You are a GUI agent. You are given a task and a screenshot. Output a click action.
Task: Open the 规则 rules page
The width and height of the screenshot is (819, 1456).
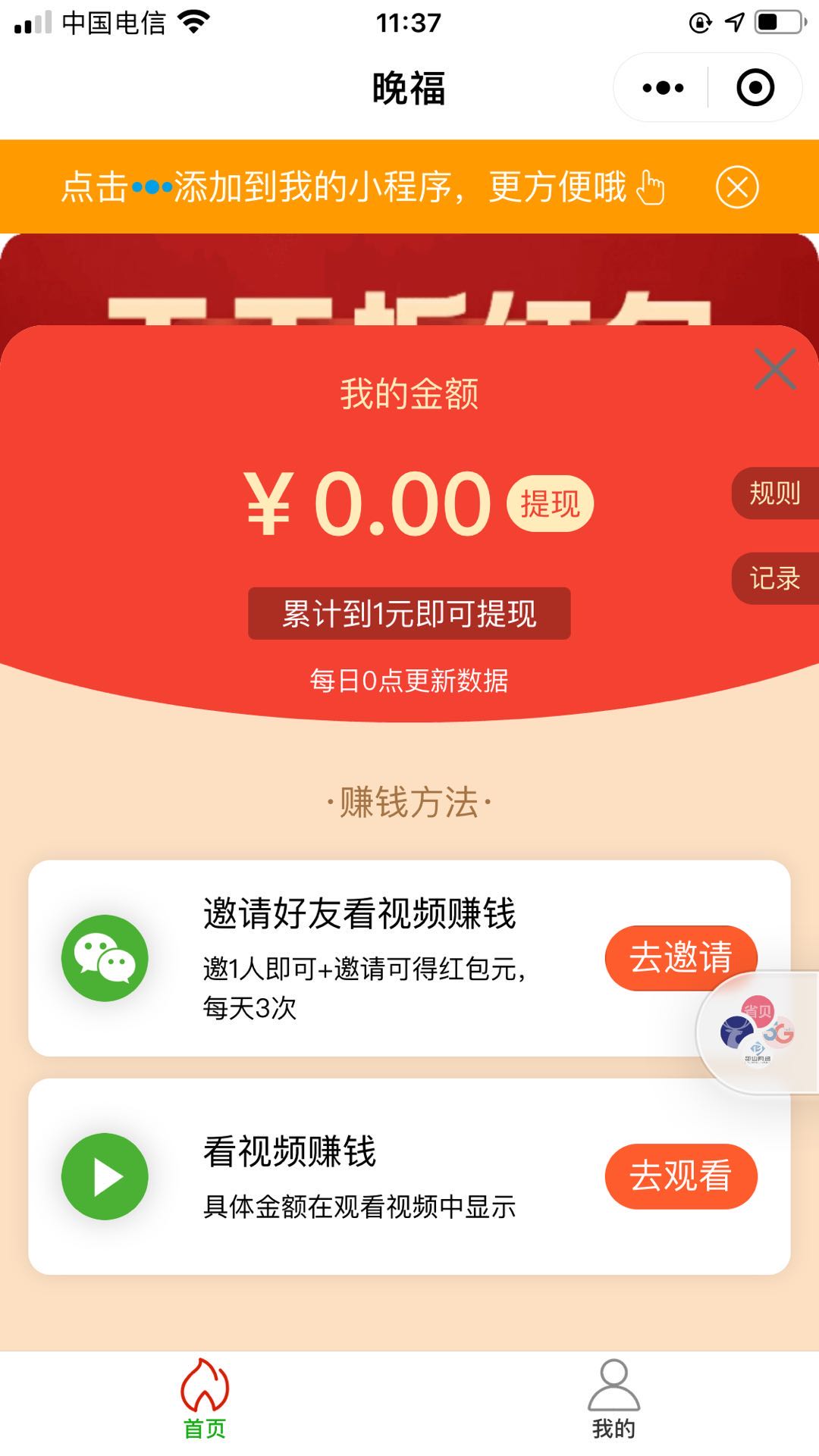774,493
